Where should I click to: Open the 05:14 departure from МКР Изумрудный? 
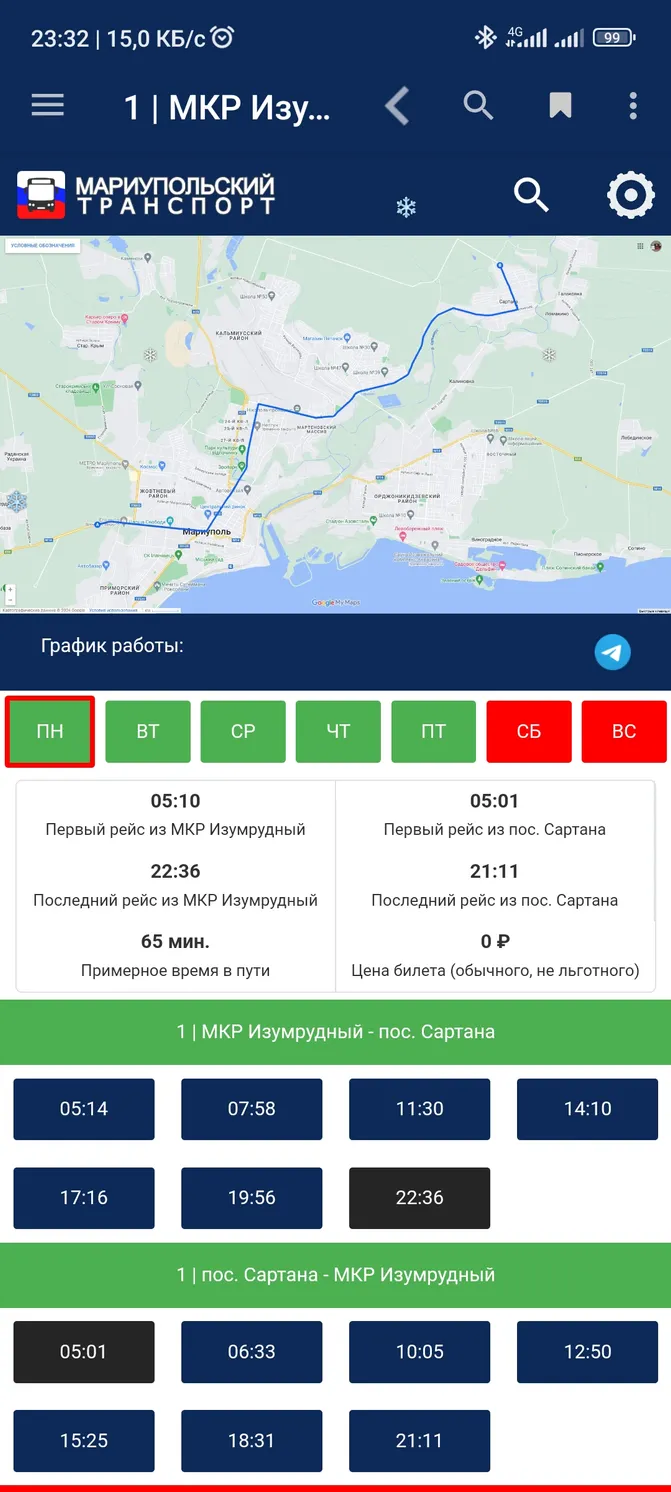coord(84,1109)
